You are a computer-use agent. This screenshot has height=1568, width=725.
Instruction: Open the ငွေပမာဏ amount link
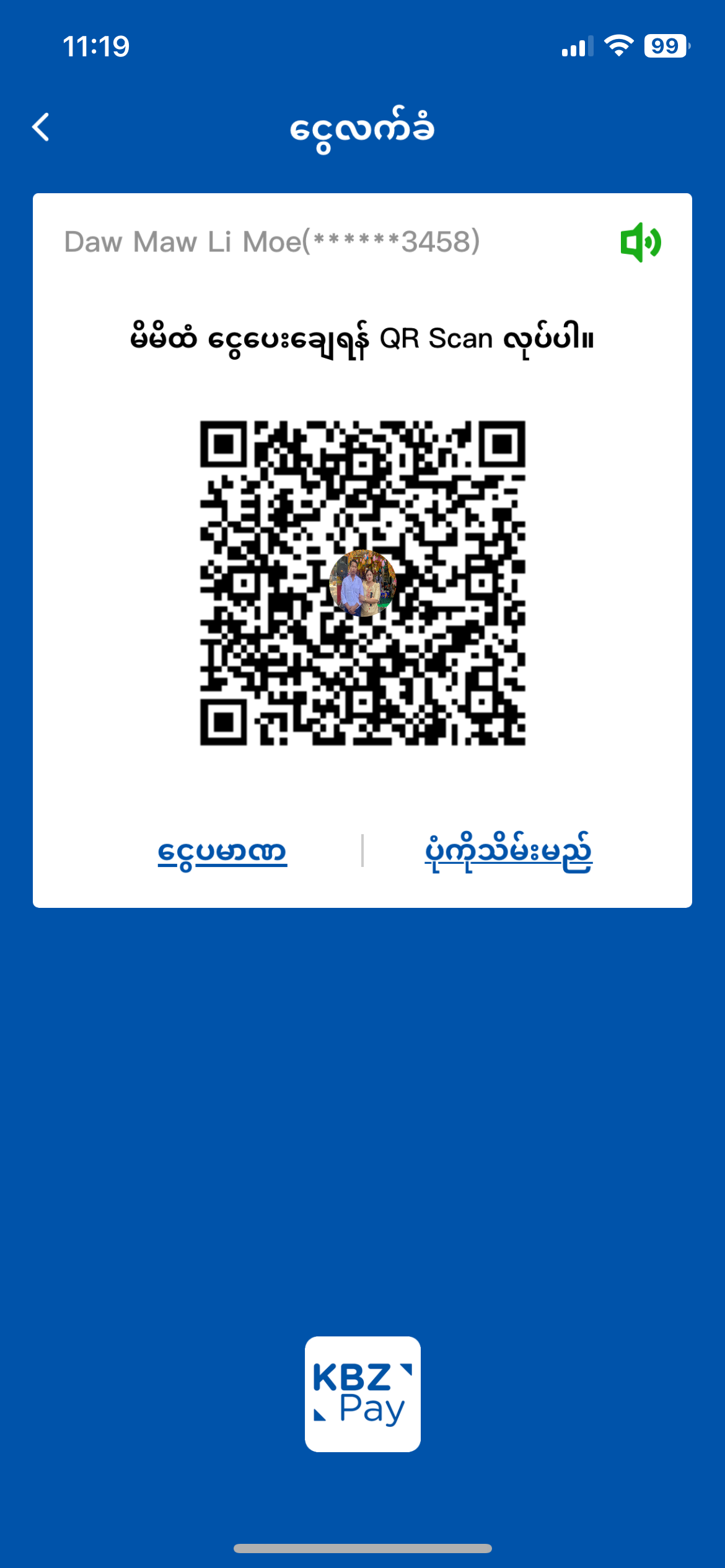tap(222, 852)
